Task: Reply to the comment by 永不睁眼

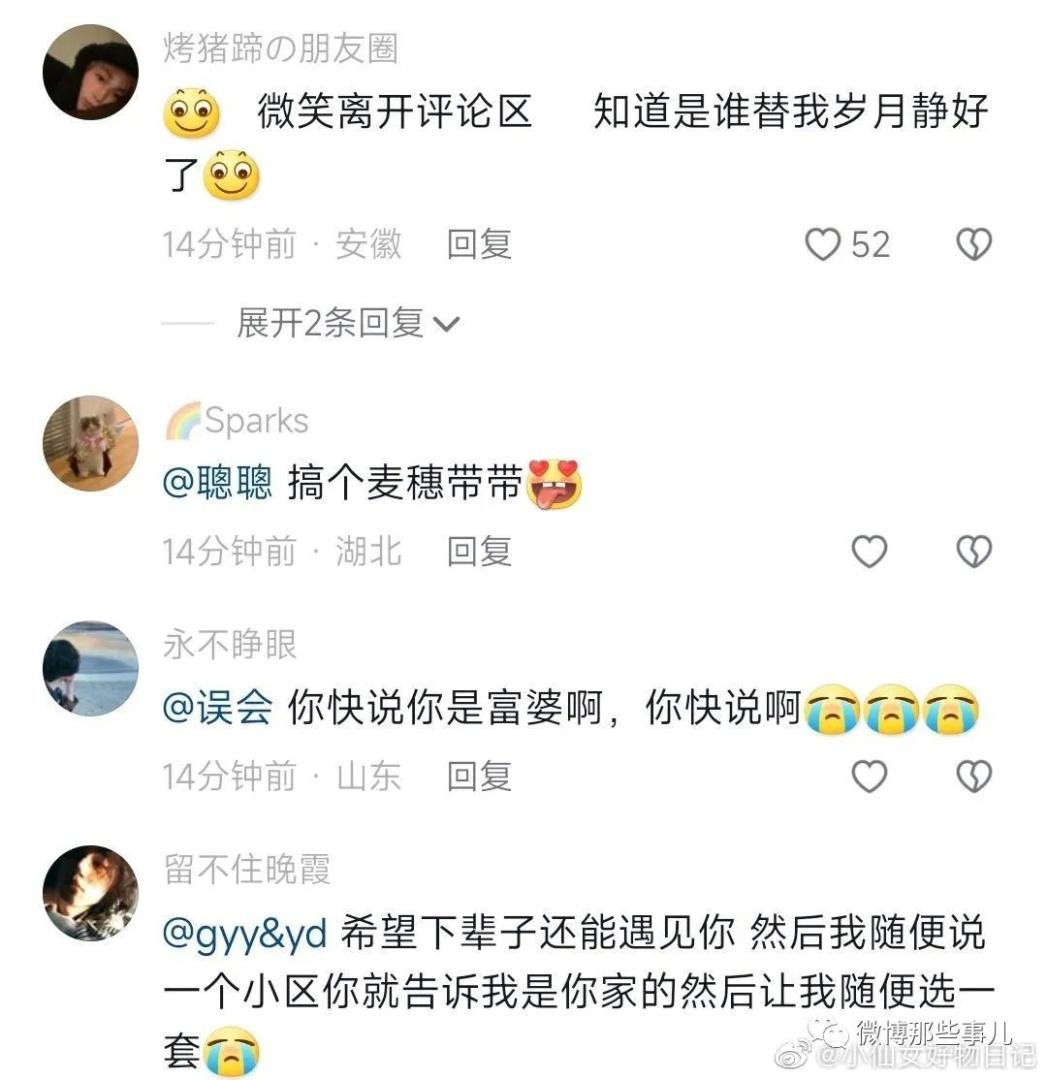Action: click(479, 775)
